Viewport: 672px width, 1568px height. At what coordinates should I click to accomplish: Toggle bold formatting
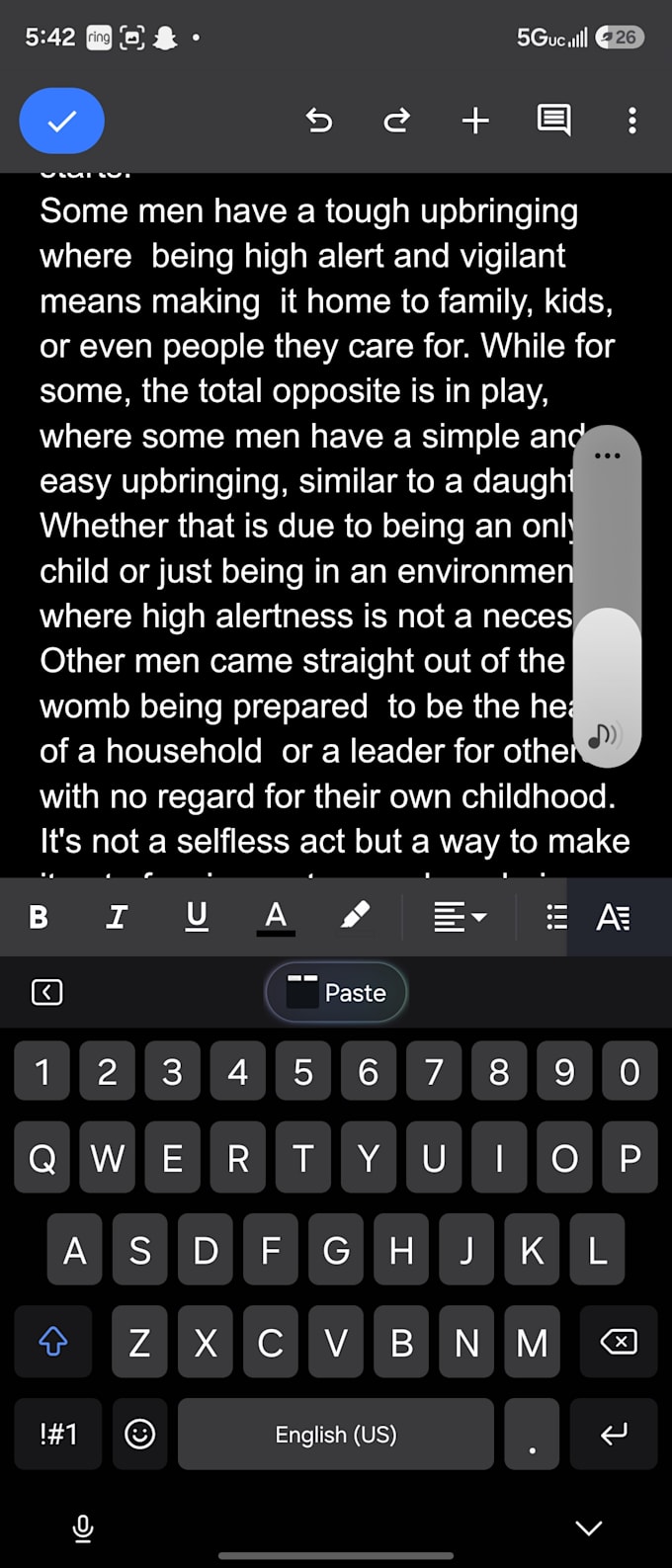[39, 917]
